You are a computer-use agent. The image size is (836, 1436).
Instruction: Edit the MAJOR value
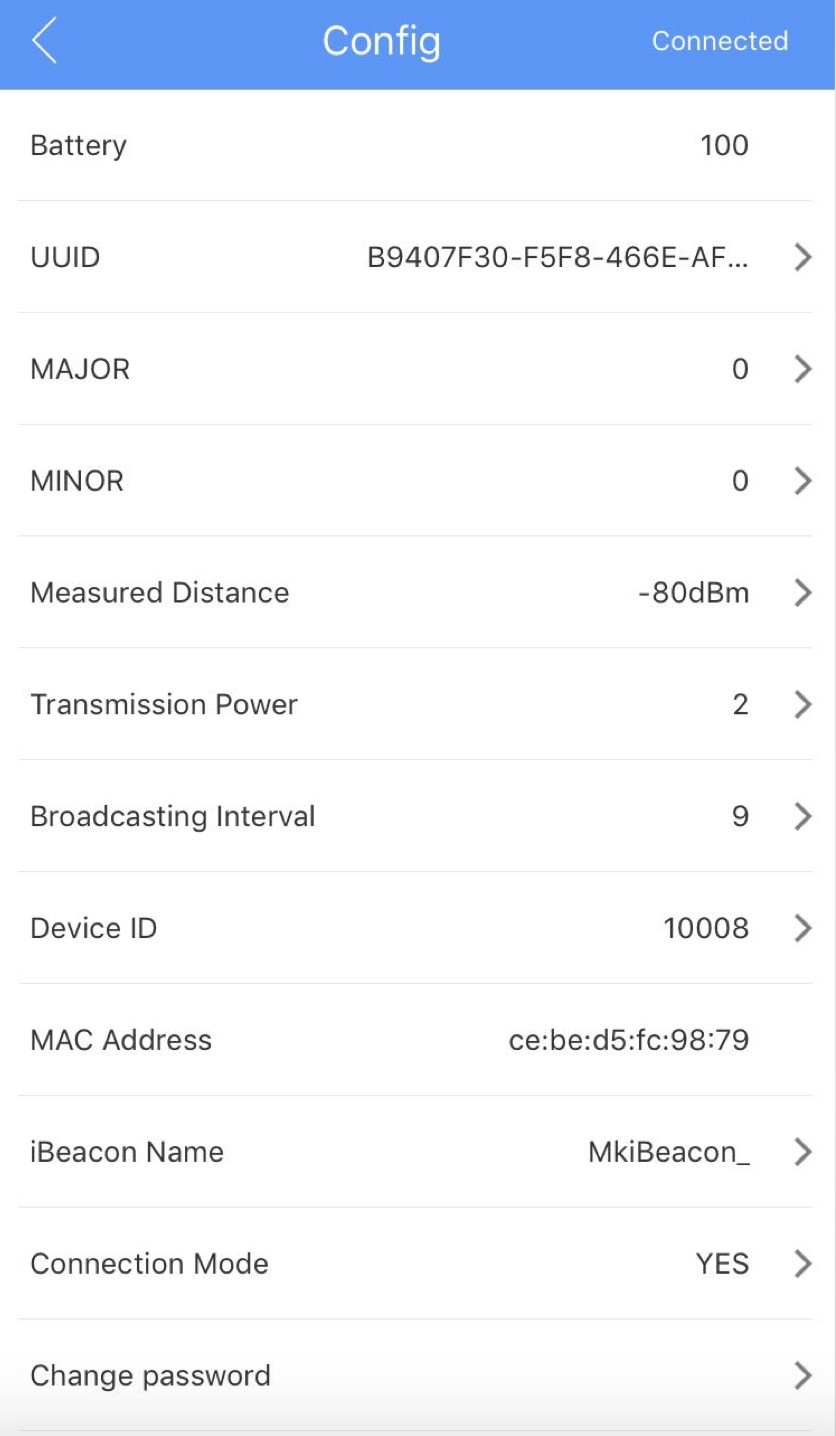click(418, 369)
